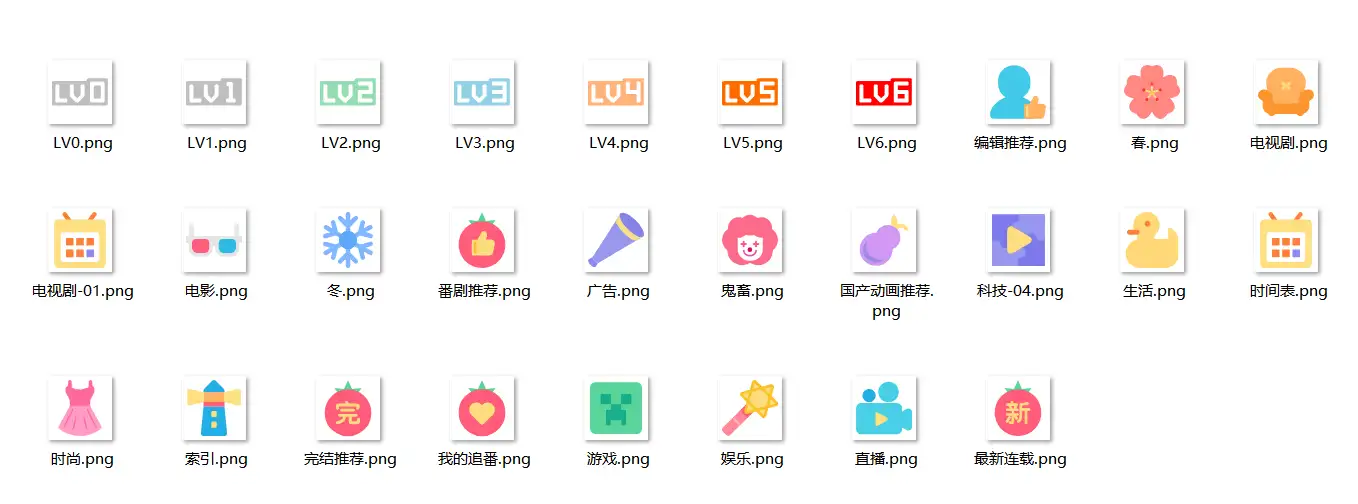
Task: Select the 索引.png lighthouse file
Action: pos(214,408)
